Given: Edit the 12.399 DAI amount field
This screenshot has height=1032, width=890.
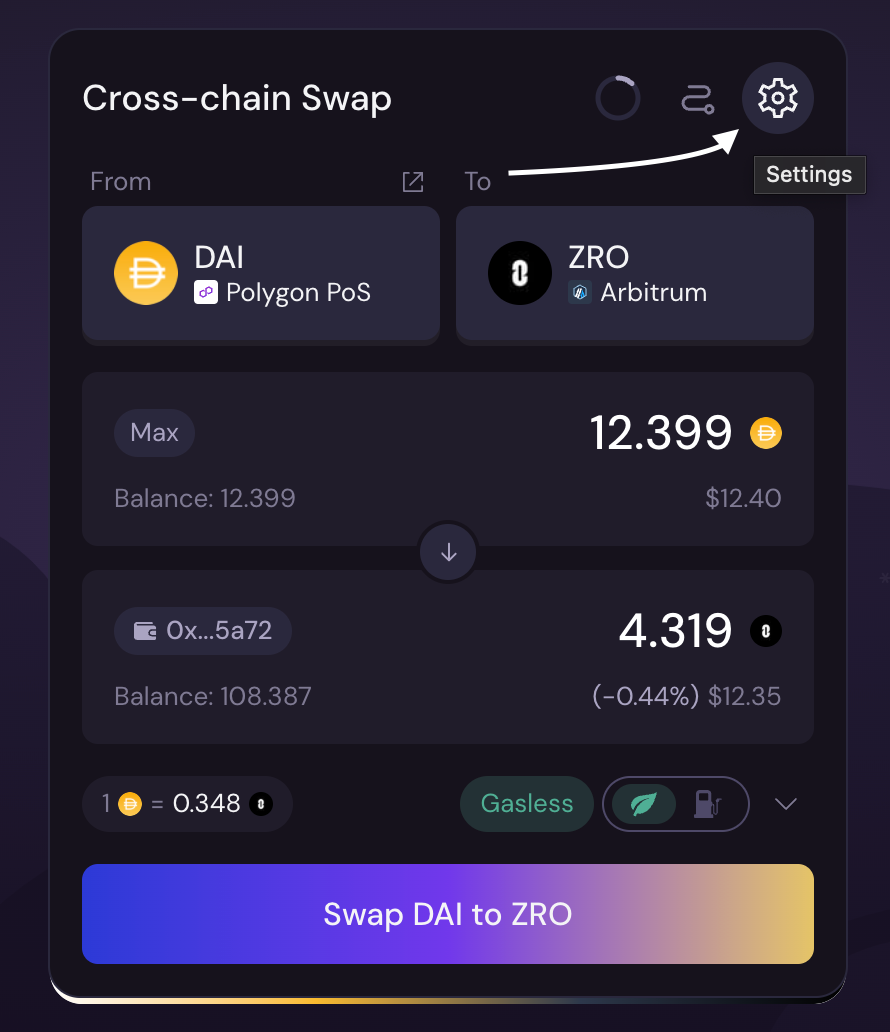Looking at the screenshot, I should click(x=660, y=433).
